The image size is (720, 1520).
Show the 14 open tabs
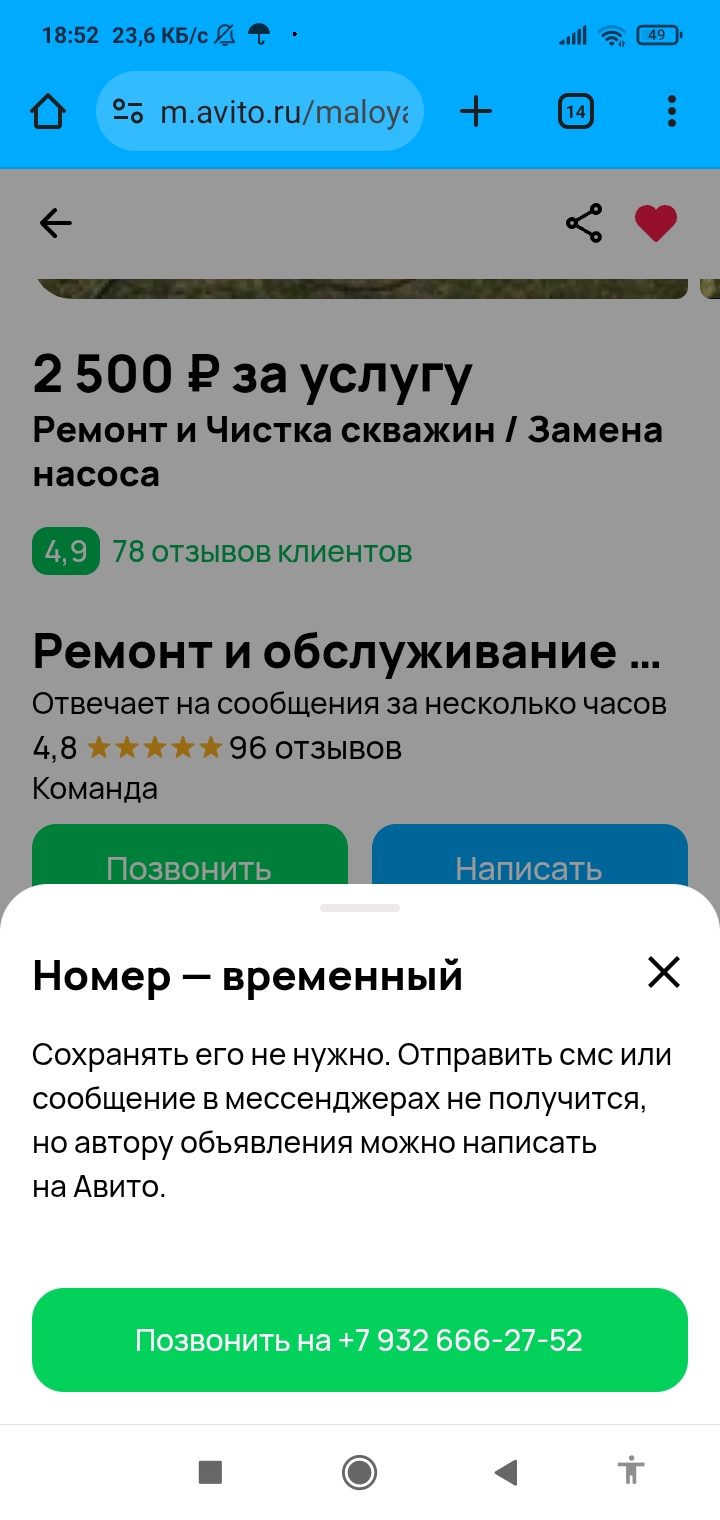point(575,111)
